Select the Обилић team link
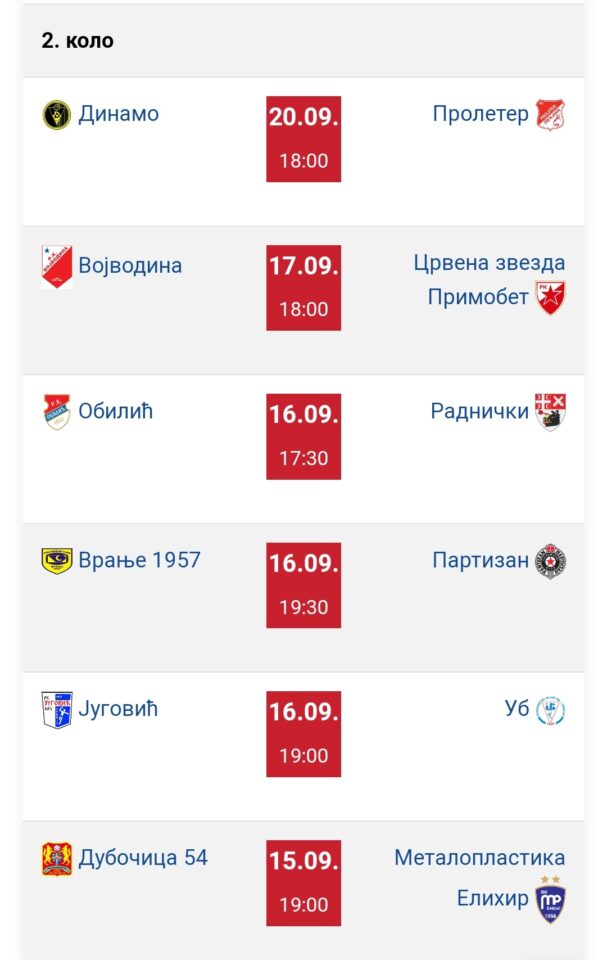Image resolution: width=607 pixels, height=960 pixels. 115,411
